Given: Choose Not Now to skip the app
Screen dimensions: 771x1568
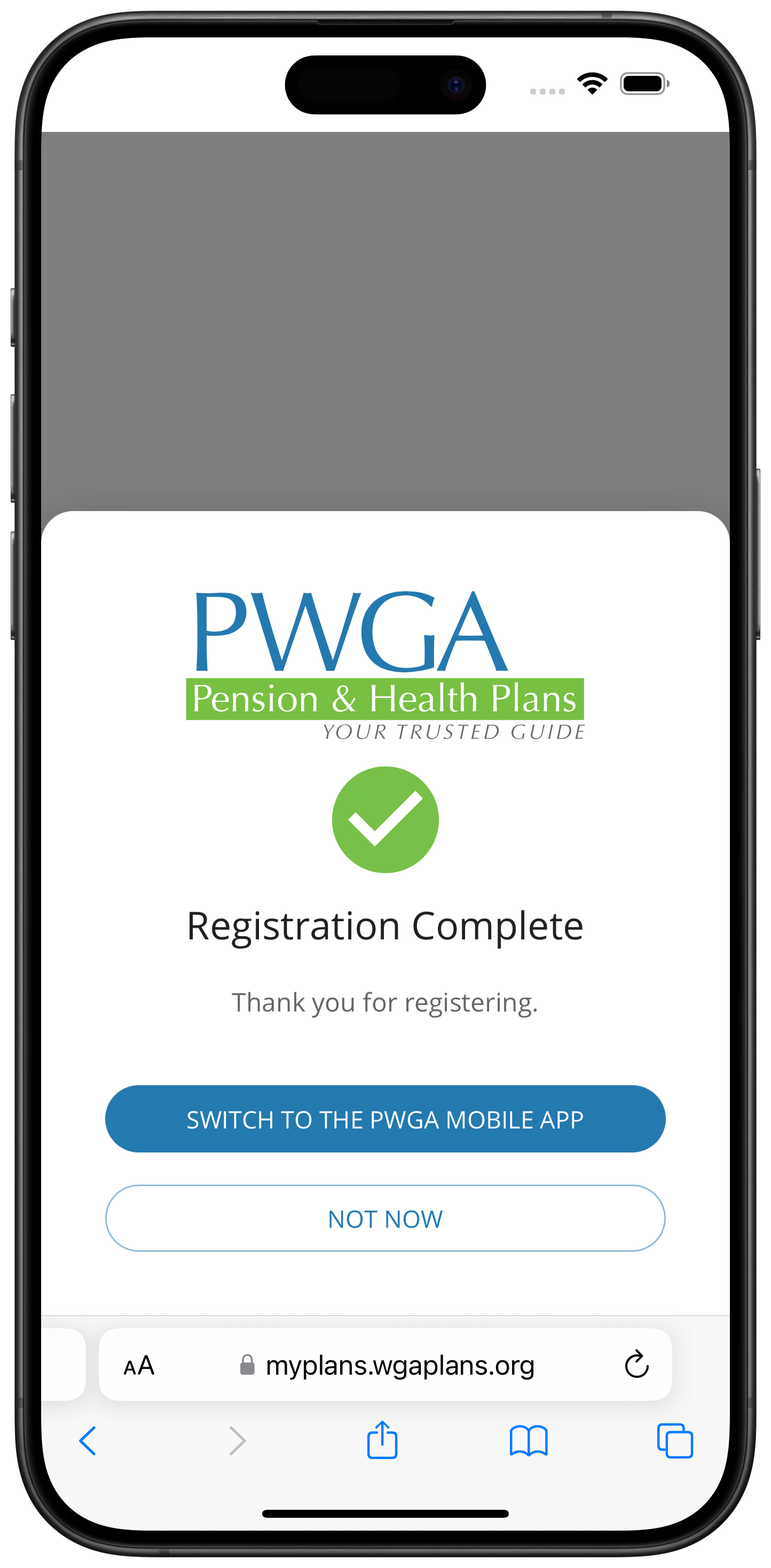Looking at the screenshot, I should 384,1219.
